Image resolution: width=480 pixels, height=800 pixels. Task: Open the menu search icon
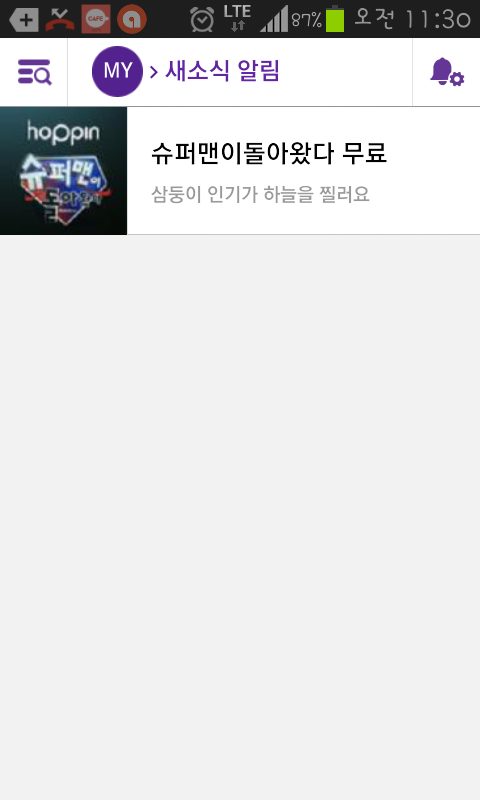(x=34, y=72)
